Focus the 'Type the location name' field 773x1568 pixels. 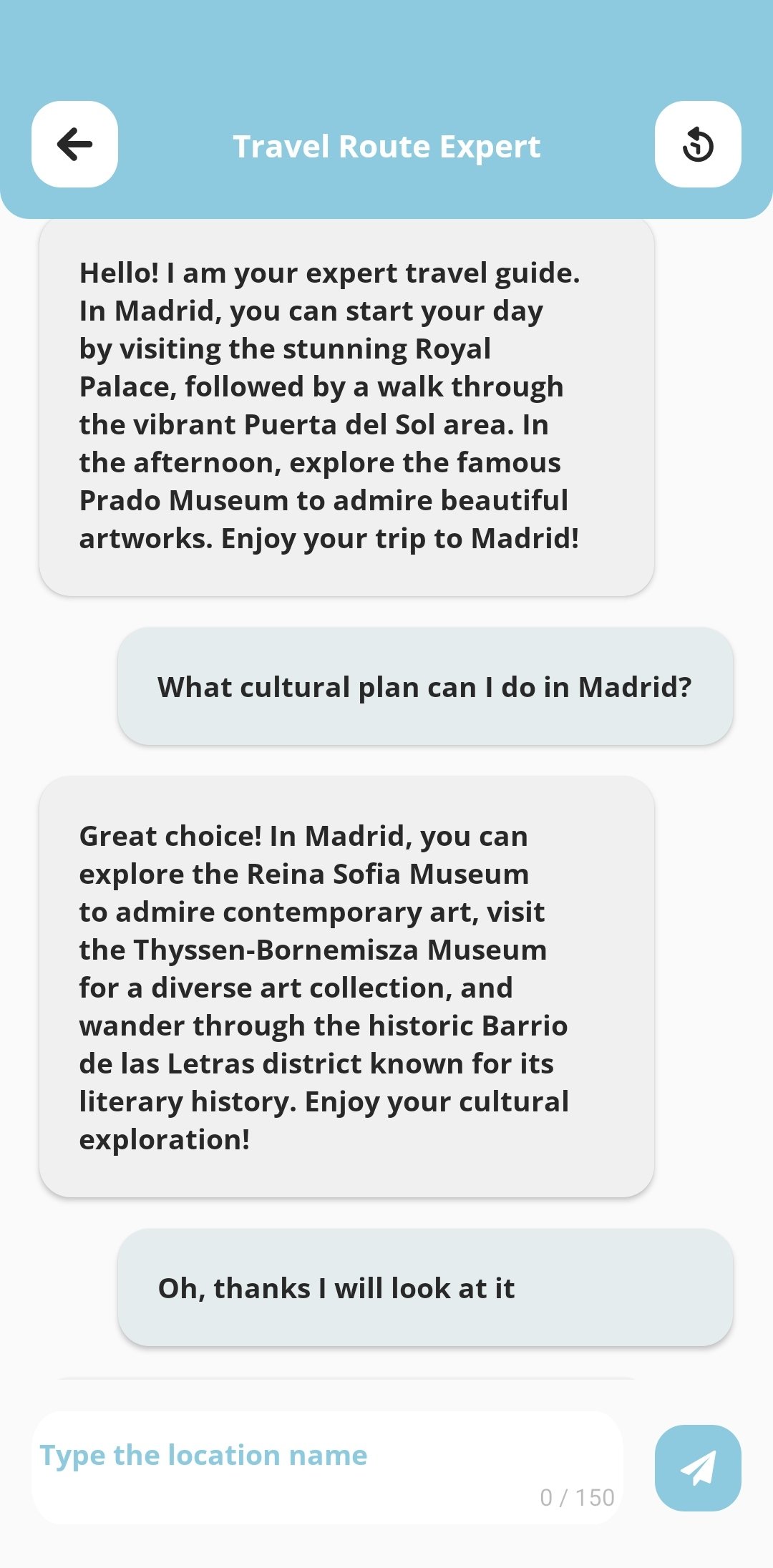327,1468
